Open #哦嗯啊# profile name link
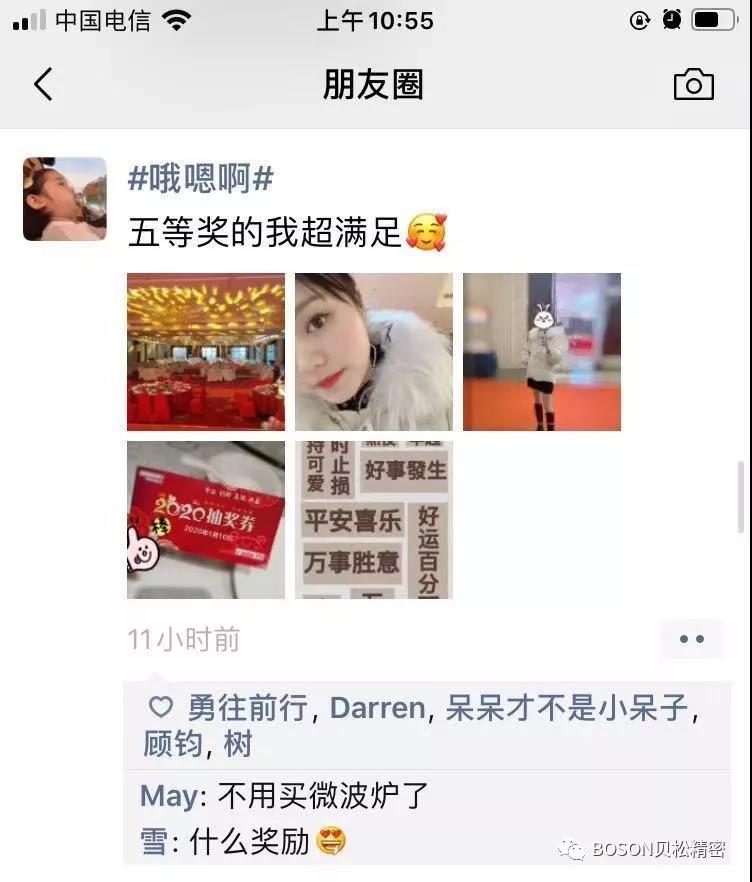Image resolution: width=752 pixels, height=882 pixels. pyautogui.click(x=200, y=179)
